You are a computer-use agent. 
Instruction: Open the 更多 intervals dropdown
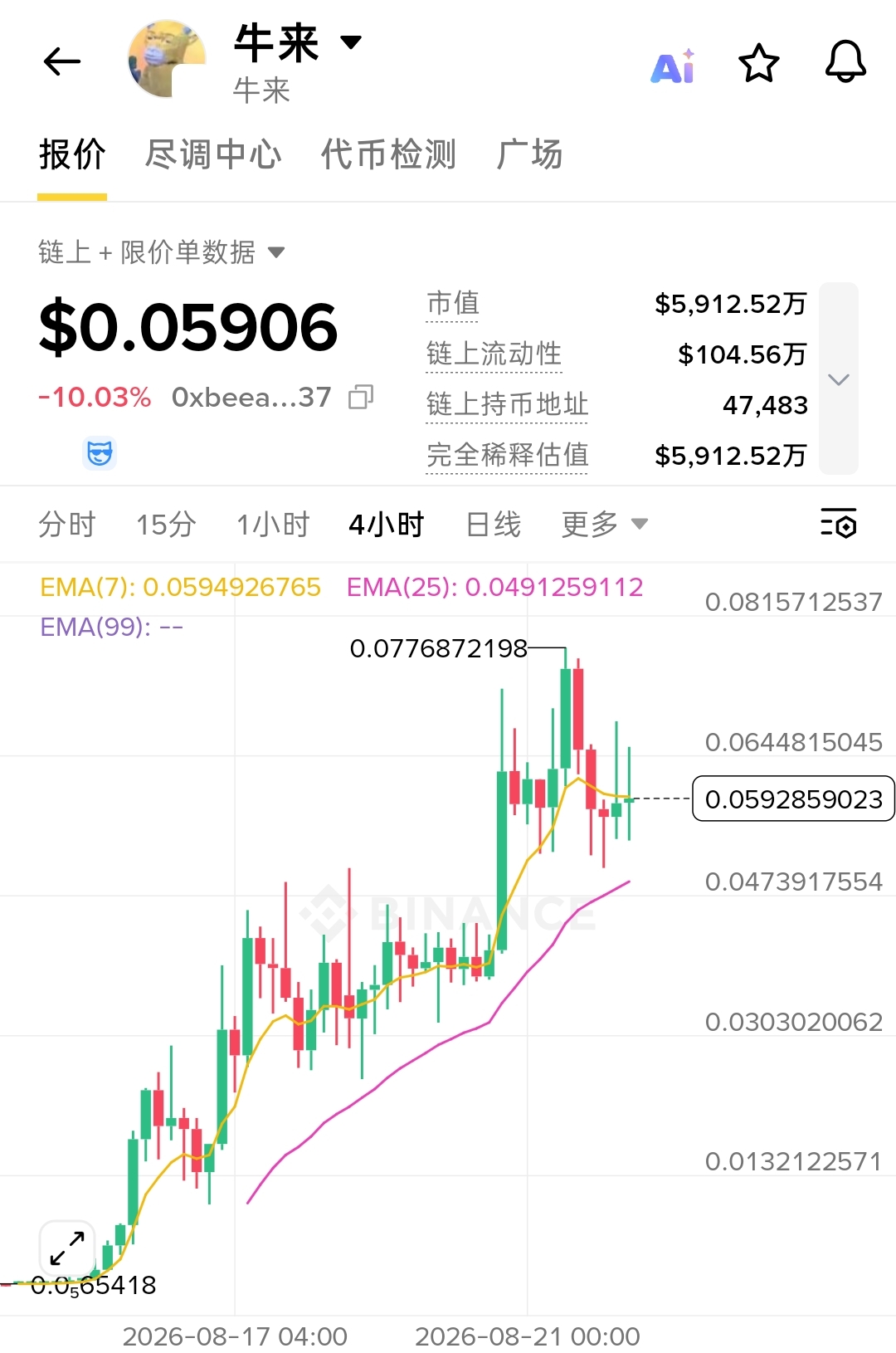click(604, 525)
